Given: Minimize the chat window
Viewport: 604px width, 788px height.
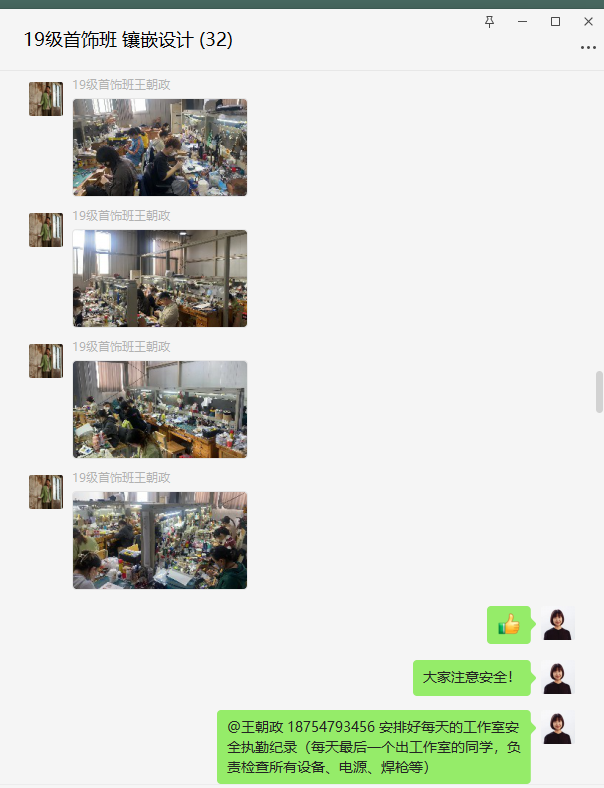Looking at the screenshot, I should click(522, 21).
